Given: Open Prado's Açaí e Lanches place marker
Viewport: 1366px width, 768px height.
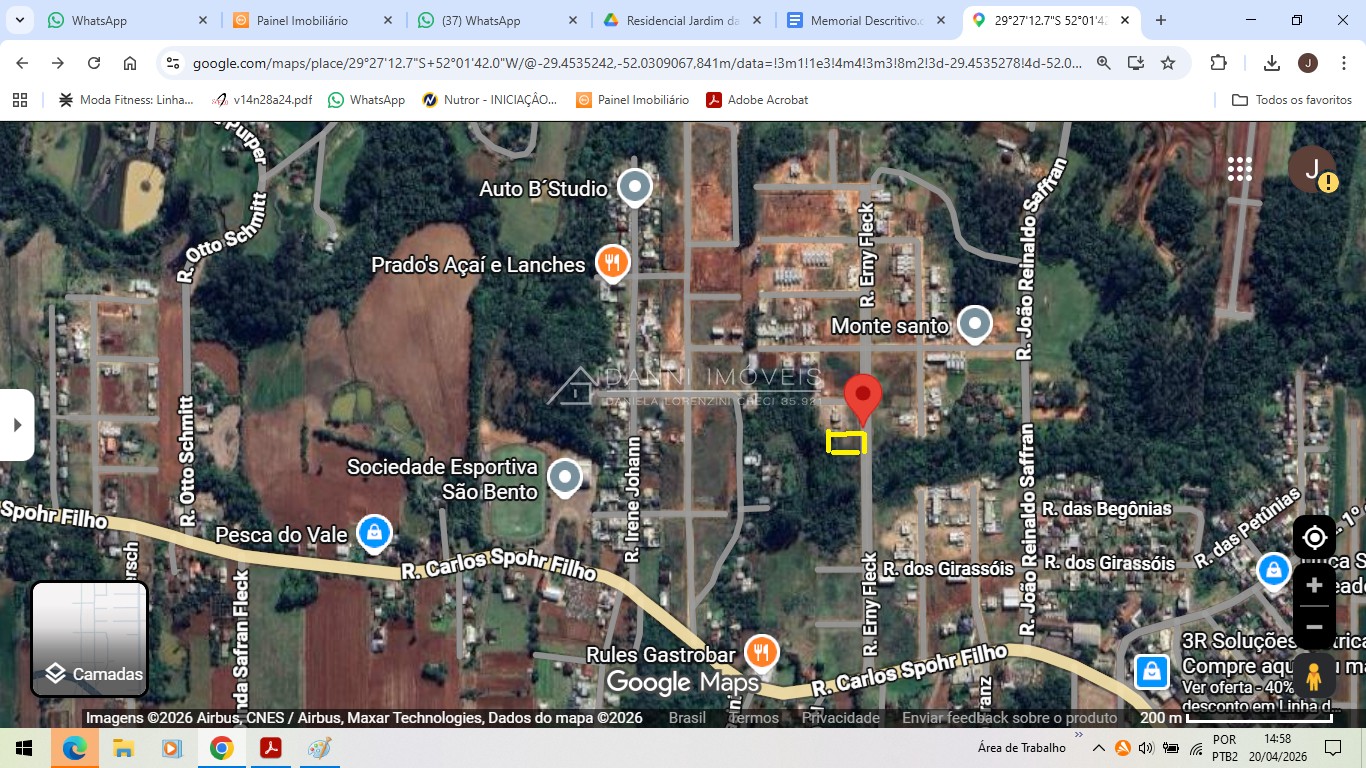Looking at the screenshot, I should [612, 263].
